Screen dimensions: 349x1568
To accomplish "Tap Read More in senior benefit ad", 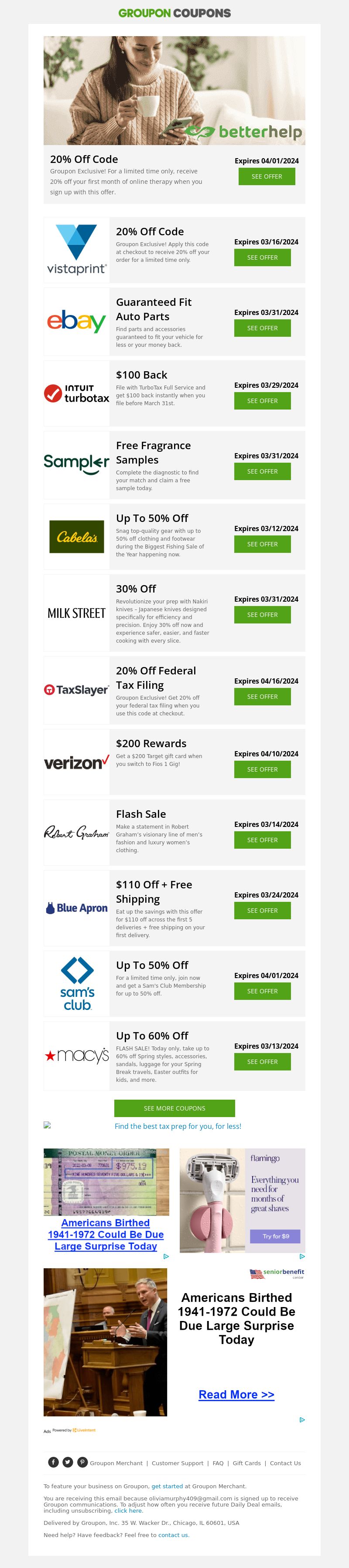I will [x=236, y=1395].
